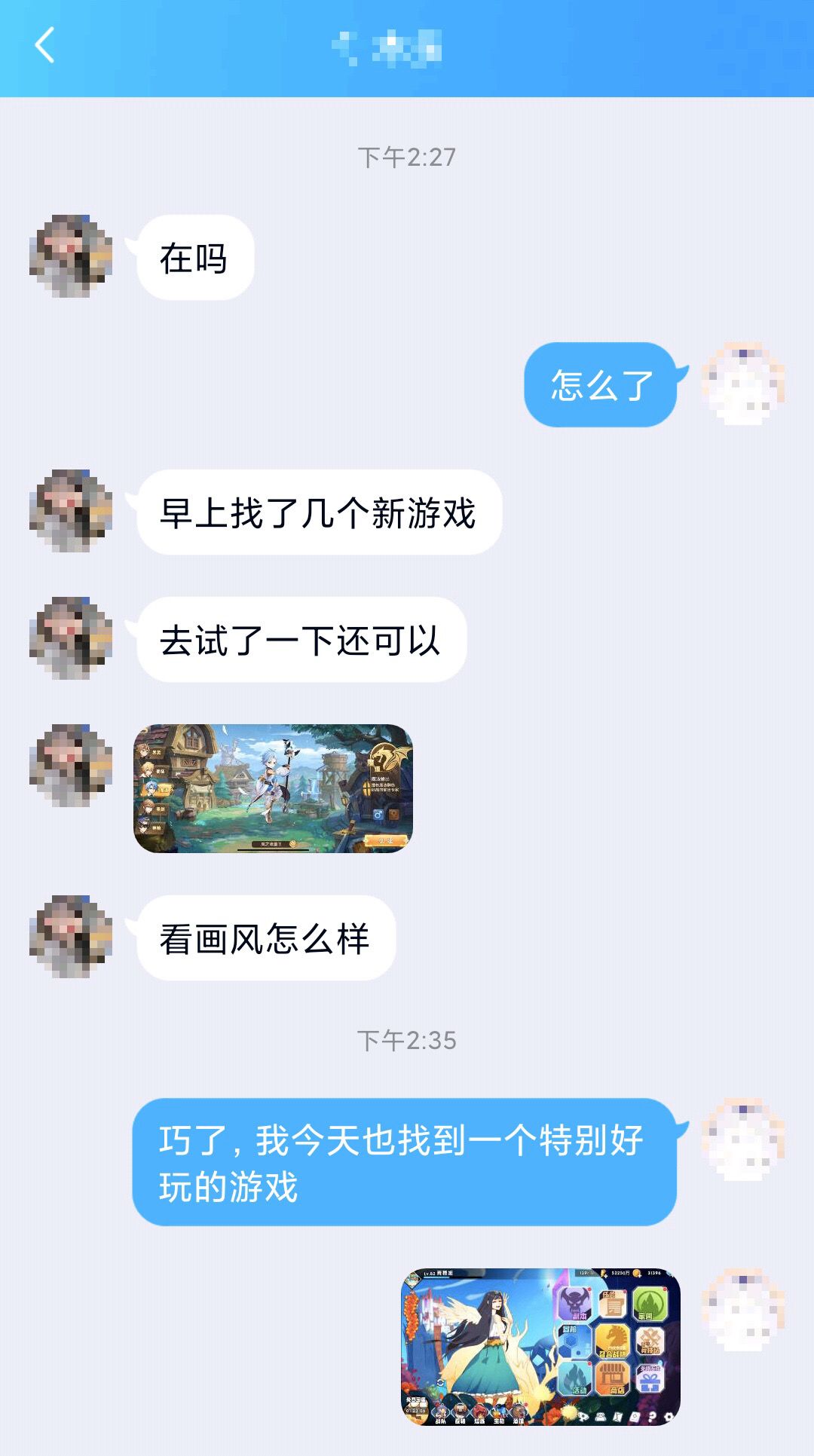This screenshot has height=1456, width=814.
Task: Select the blue male gender symbol
Action: coord(378,815)
